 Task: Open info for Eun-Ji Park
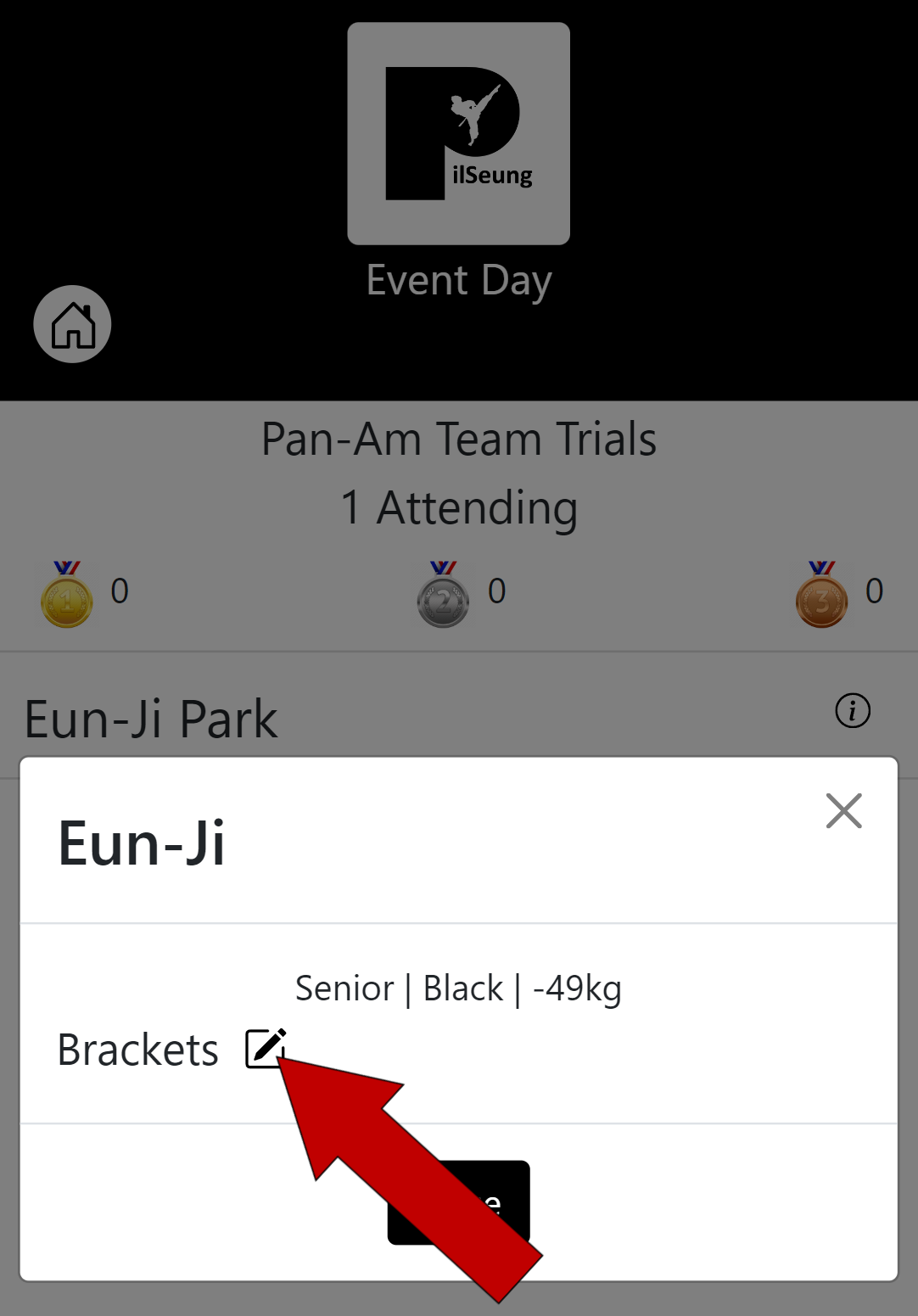coord(853,711)
